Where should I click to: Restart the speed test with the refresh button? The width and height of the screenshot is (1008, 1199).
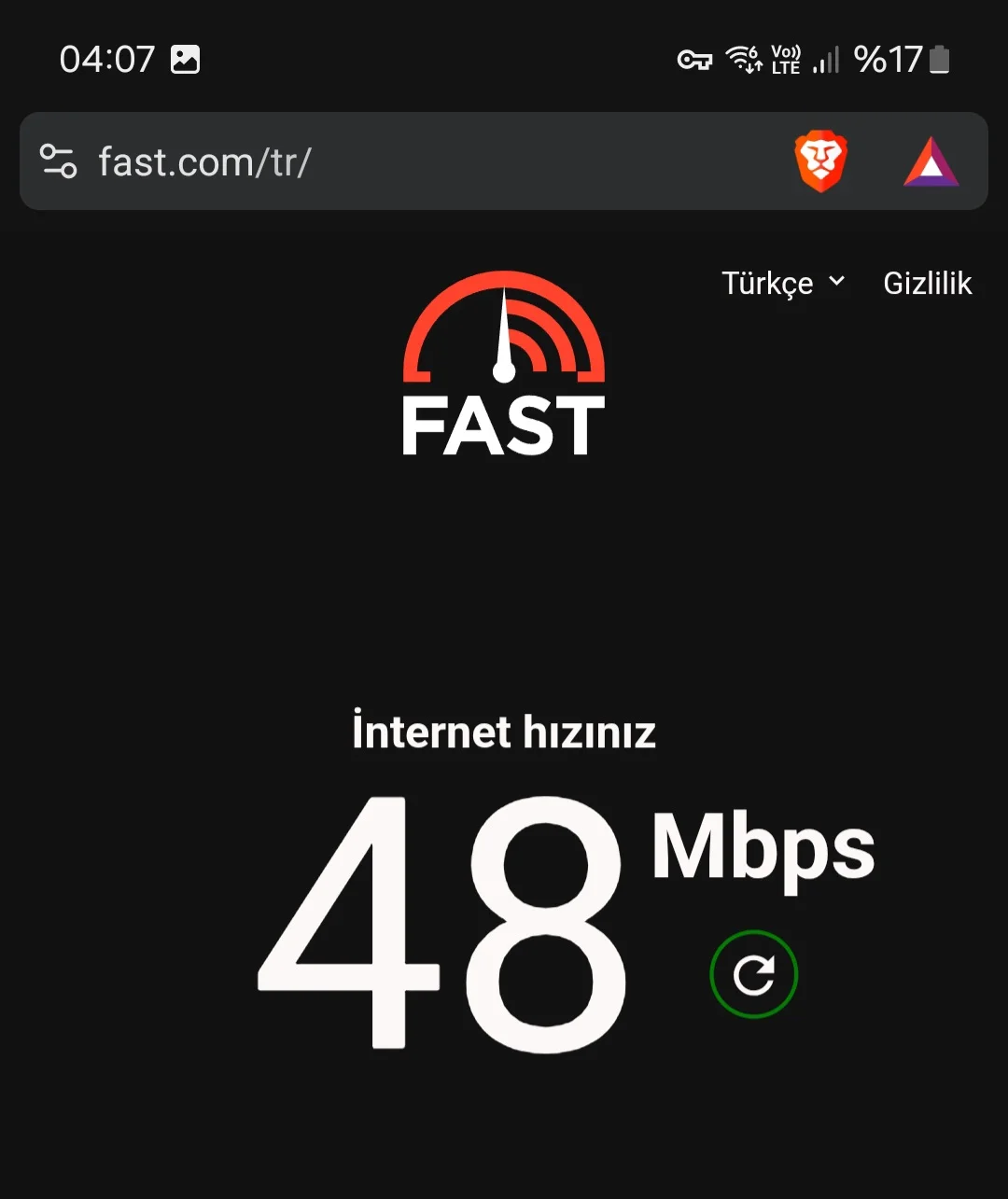click(753, 974)
